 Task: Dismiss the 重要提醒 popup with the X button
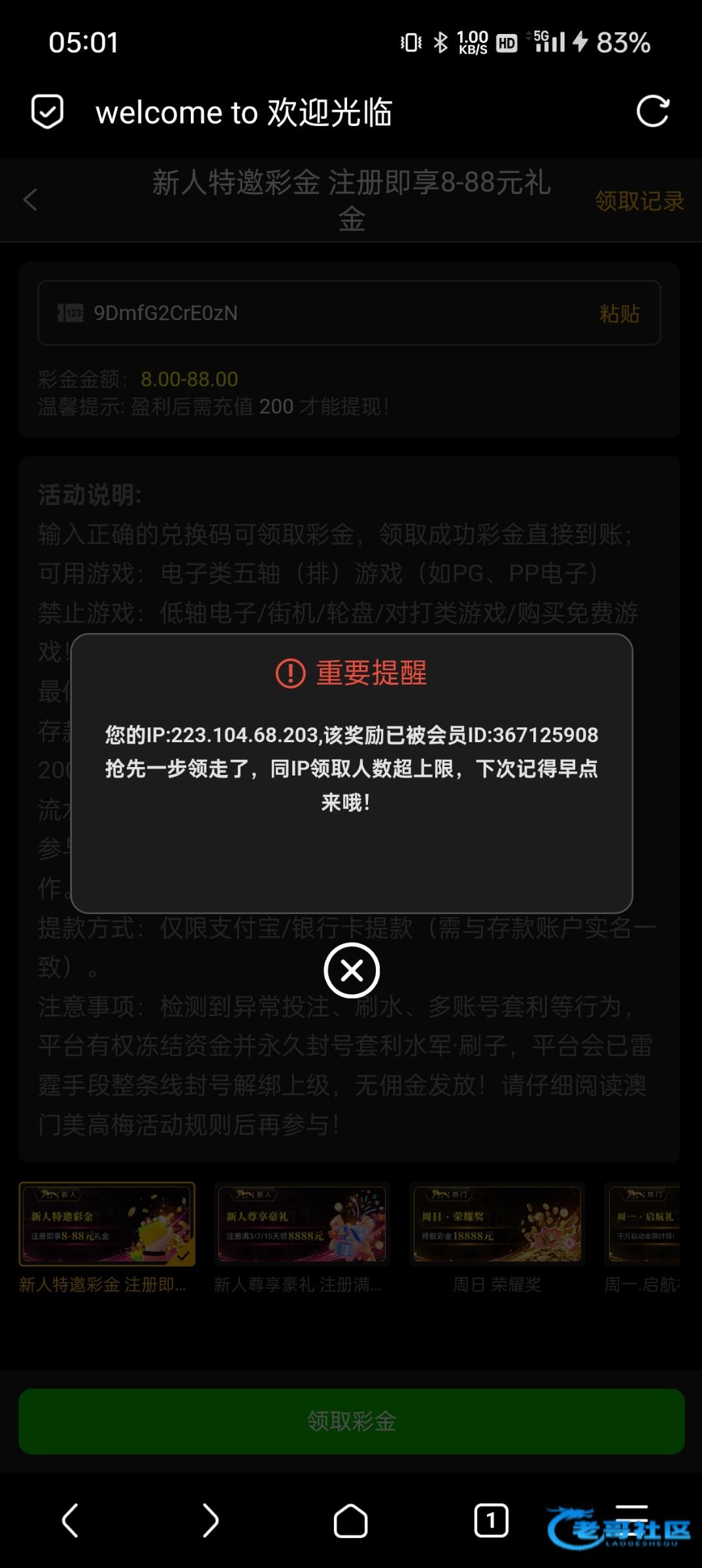[x=352, y=970]
